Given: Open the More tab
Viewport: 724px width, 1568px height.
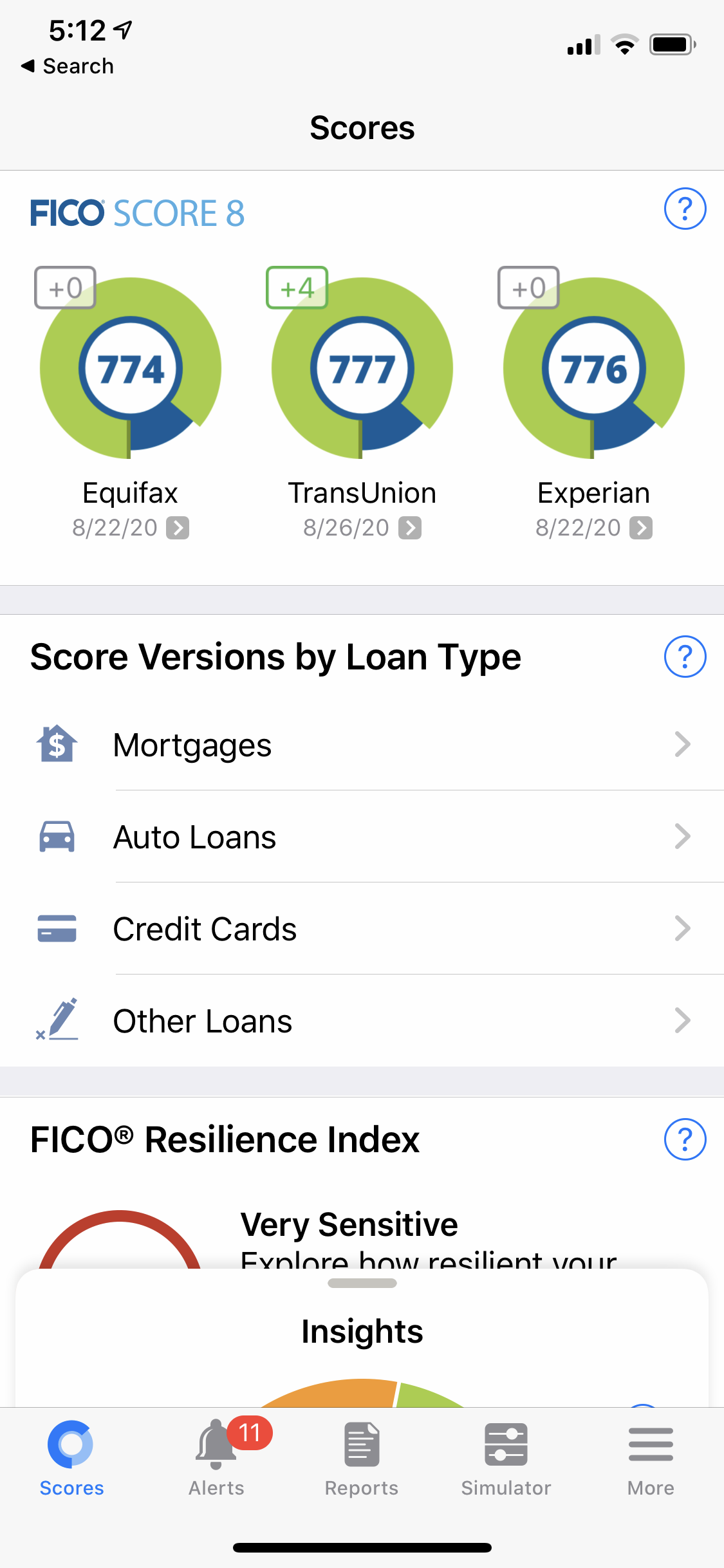Looking at the screenshot, I should coord(651,1459).
